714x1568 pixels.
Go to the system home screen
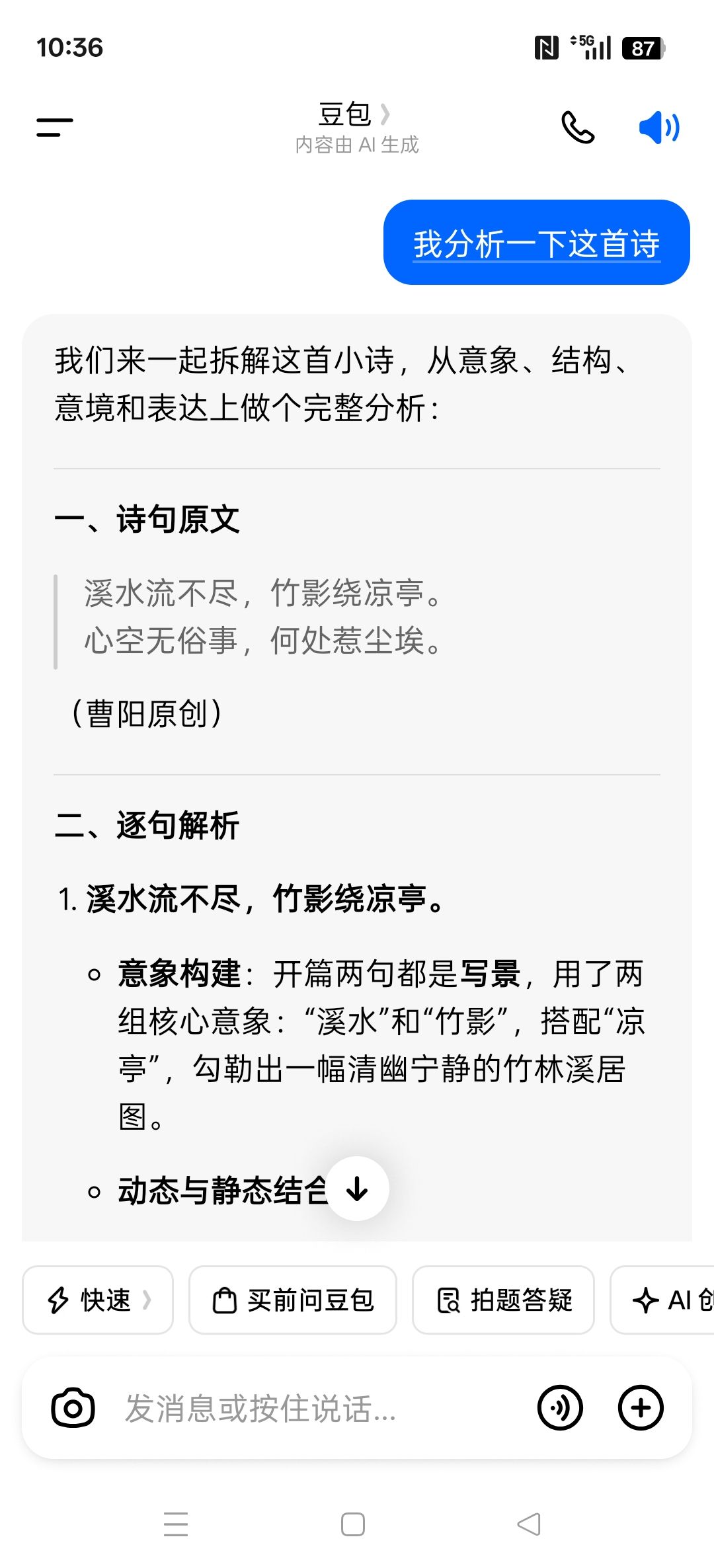[x=353, y=1524]
